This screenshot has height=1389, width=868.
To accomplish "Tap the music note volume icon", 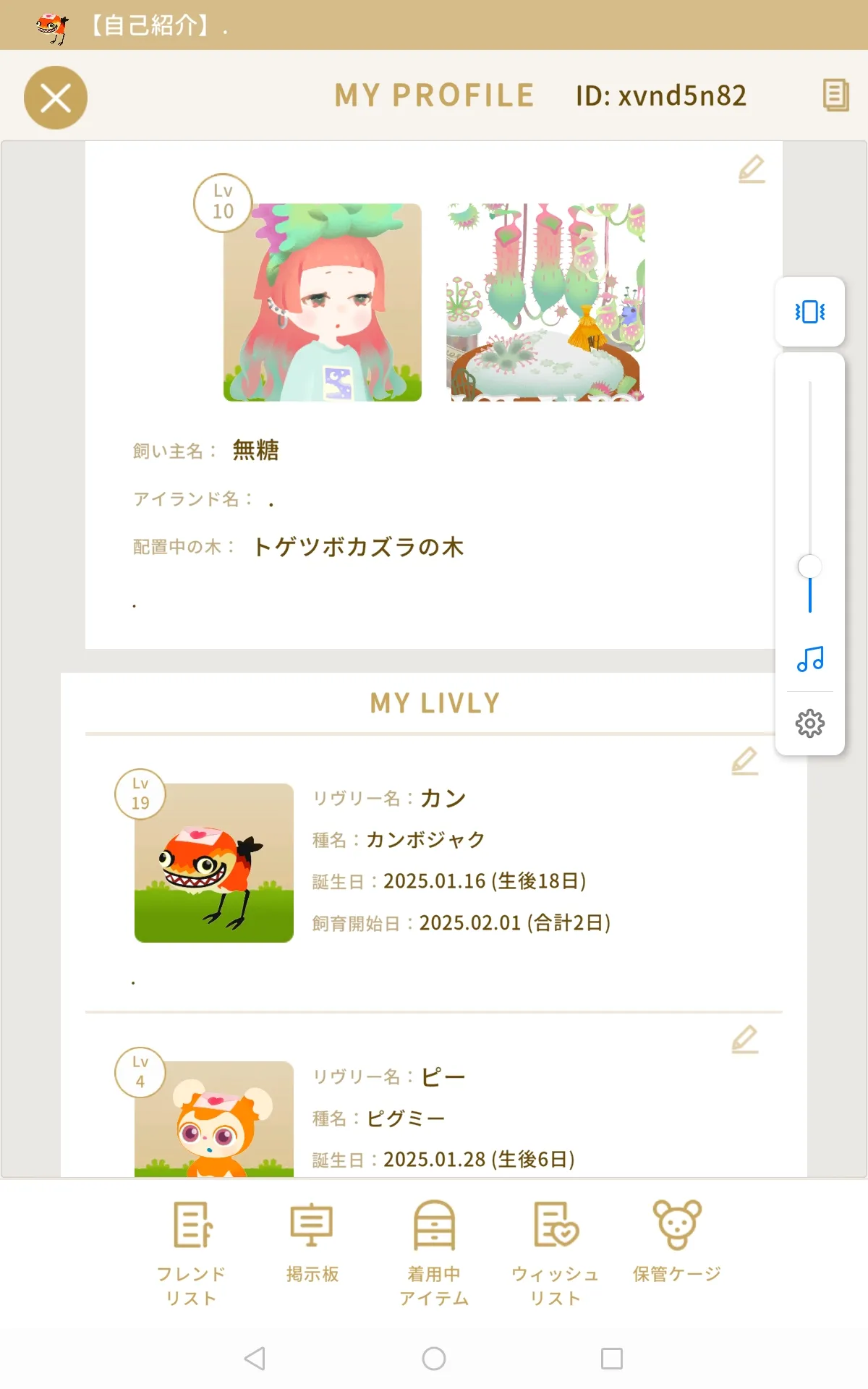I will click(x=810, y=659).
